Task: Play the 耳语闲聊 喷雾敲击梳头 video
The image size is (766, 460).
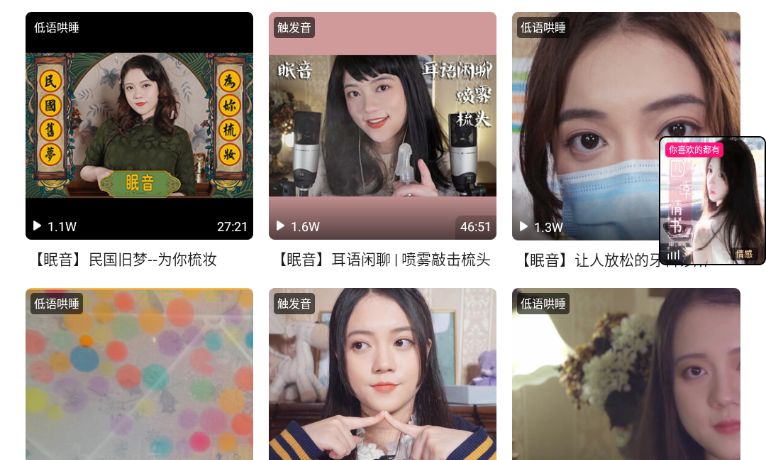Action: (x=382, y=126)
